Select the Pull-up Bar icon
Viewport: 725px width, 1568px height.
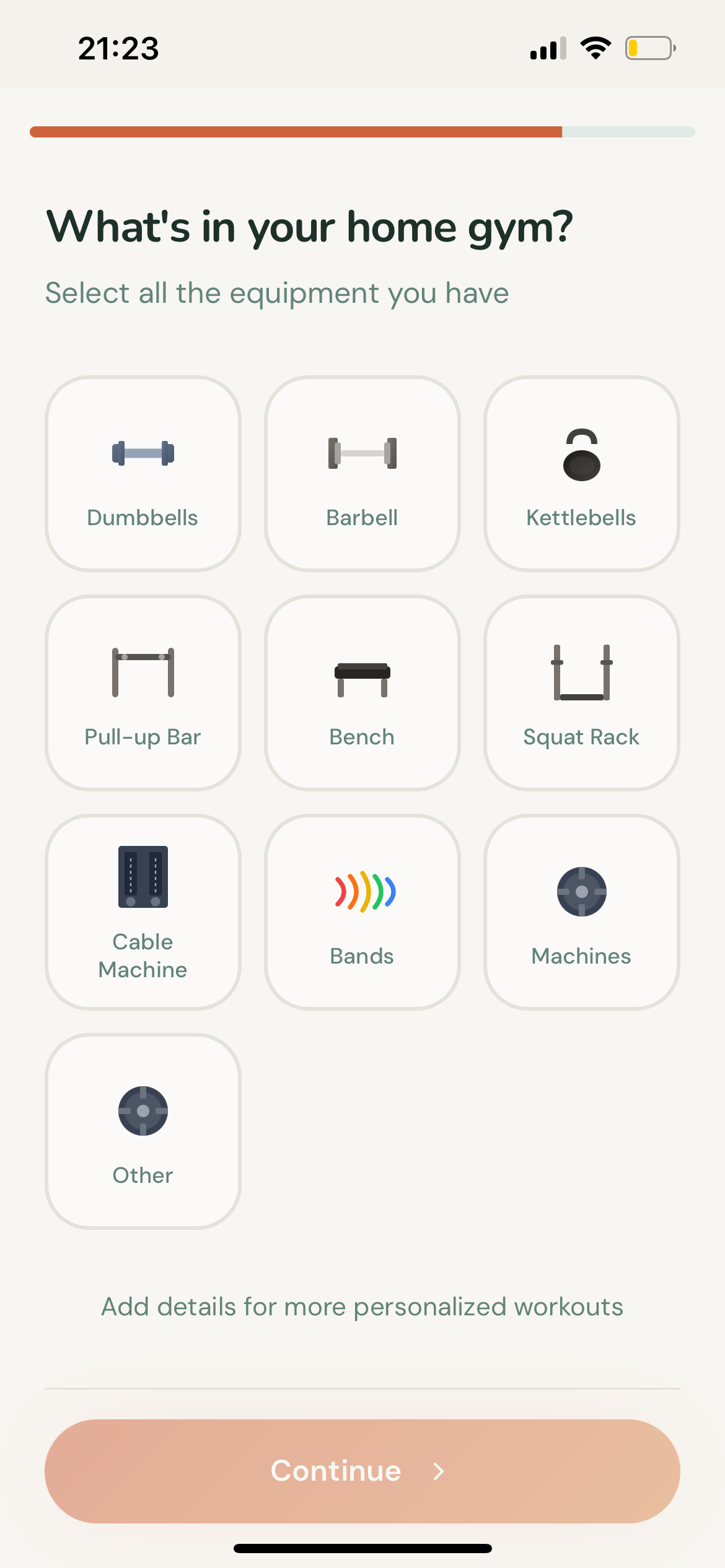[x=142, y=673]
